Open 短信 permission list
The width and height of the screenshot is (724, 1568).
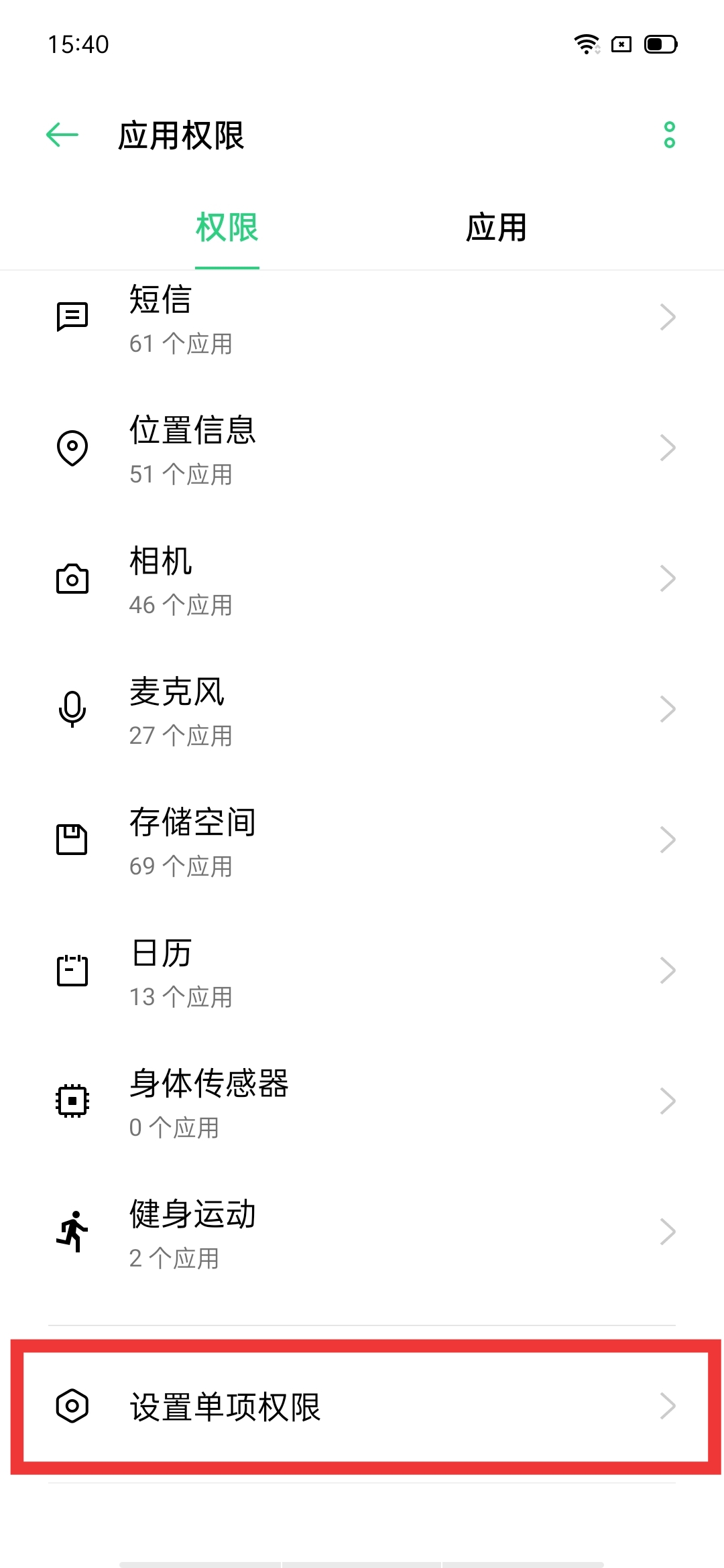tap(362, 318)
